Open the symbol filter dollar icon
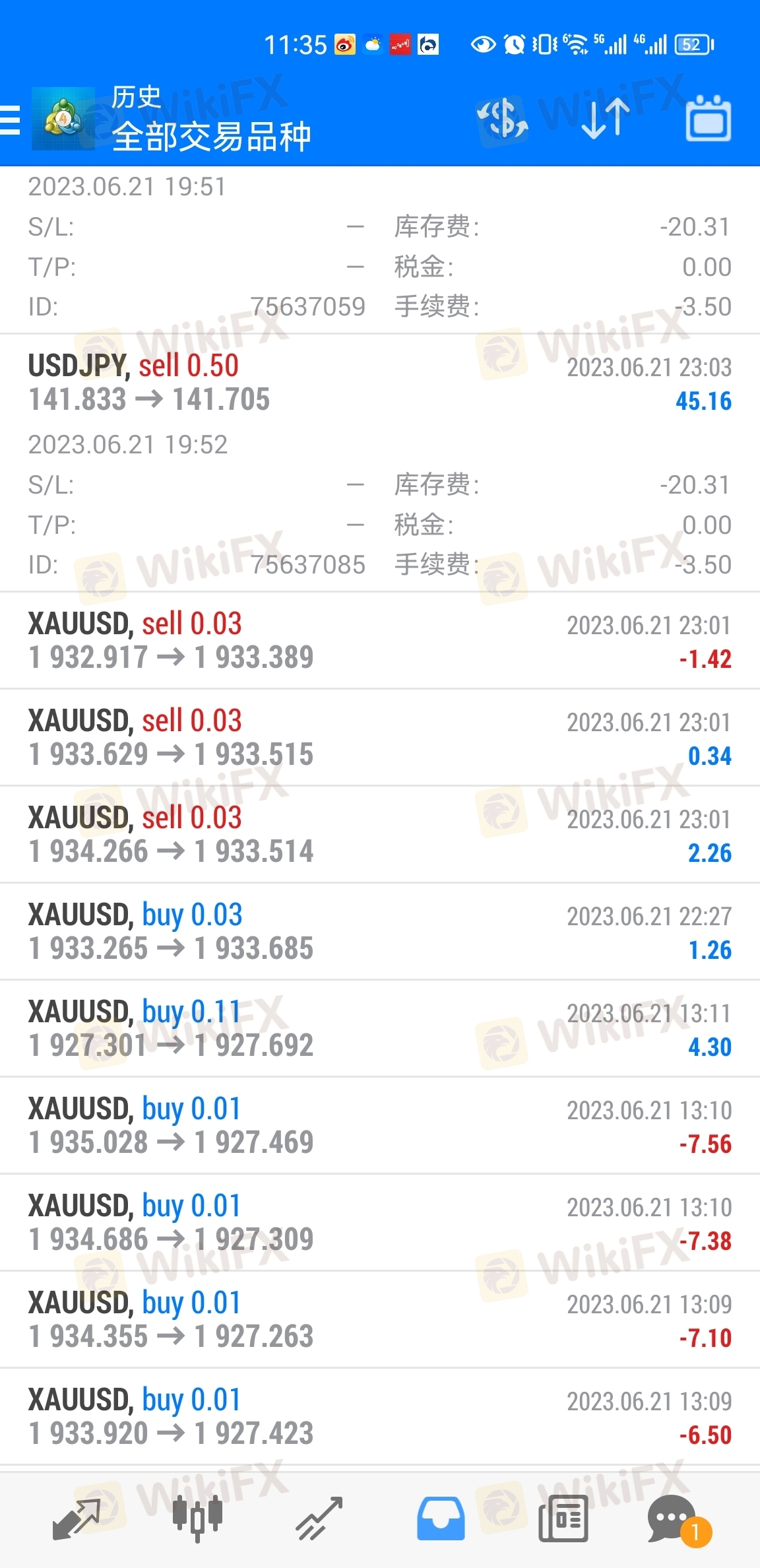The image size is (760, 1568). tap(503, 119)
